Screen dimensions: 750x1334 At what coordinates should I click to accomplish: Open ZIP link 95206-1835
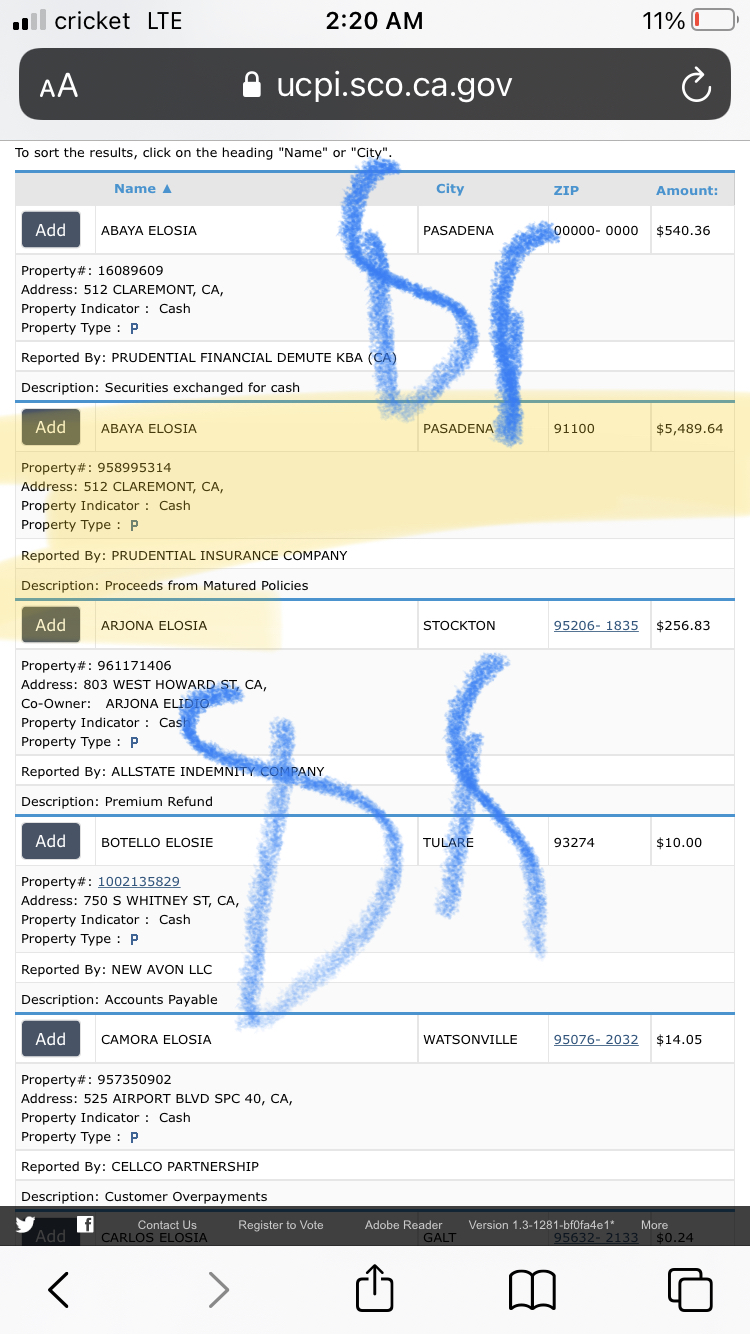pos(596,626)
